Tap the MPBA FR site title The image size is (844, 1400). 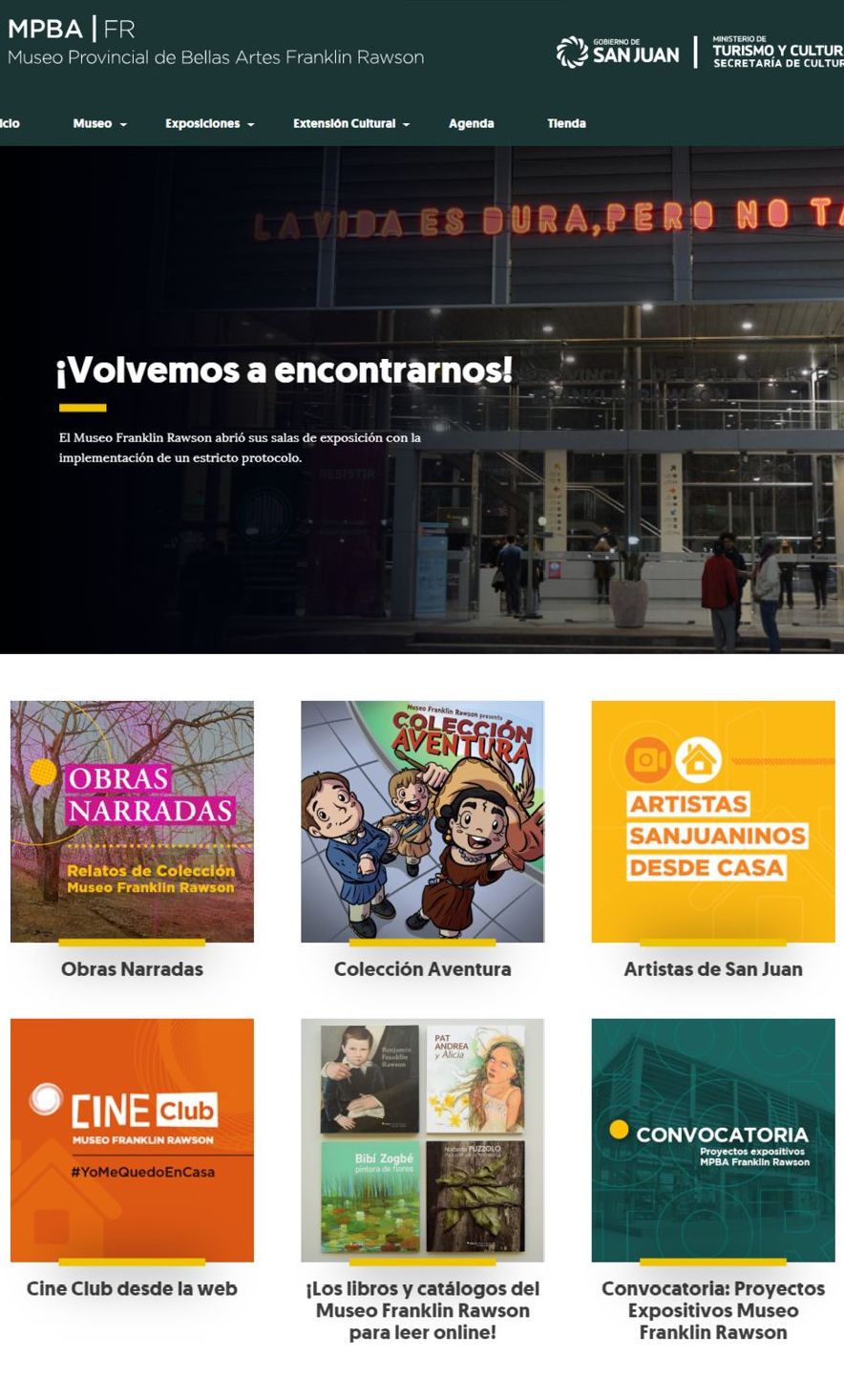[72, 29]
